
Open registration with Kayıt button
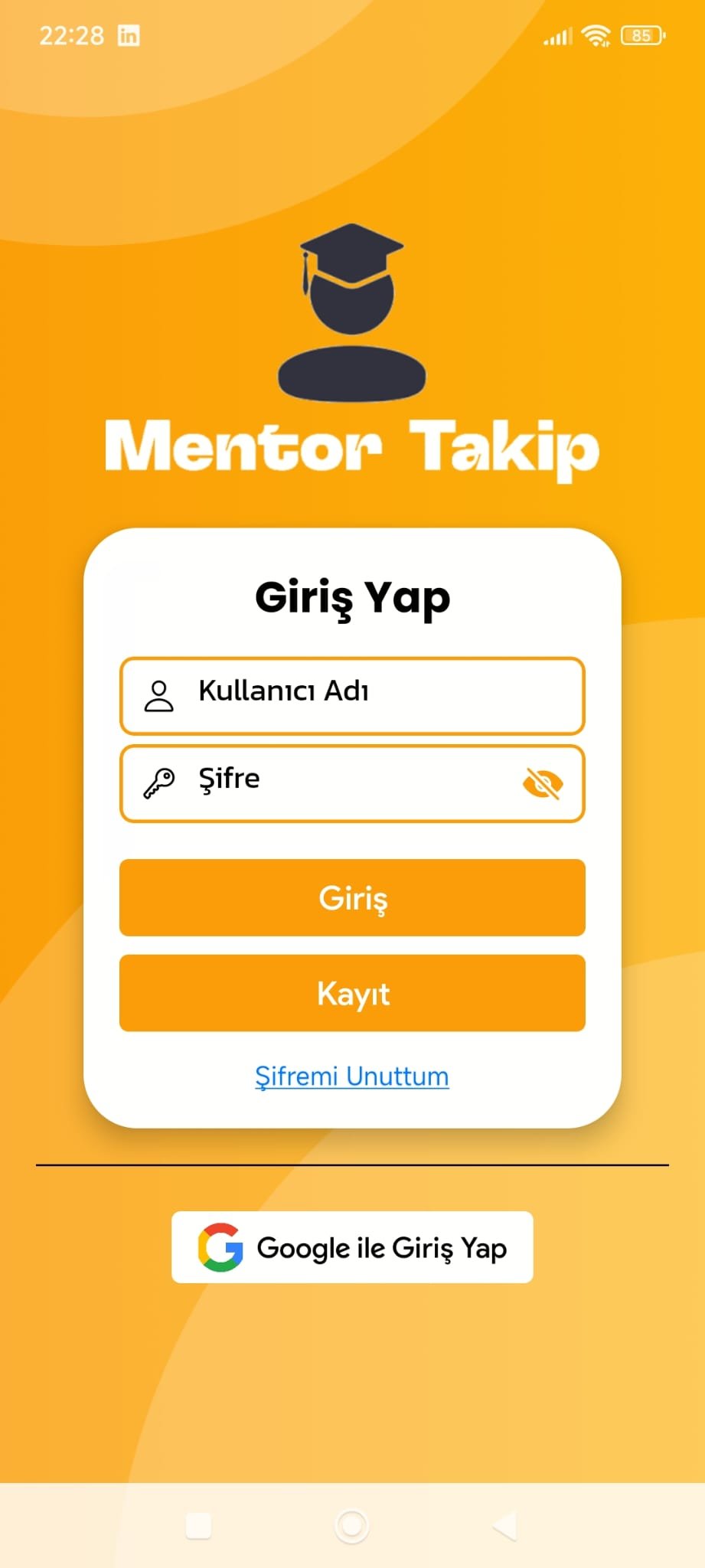[x=352, y=993]
